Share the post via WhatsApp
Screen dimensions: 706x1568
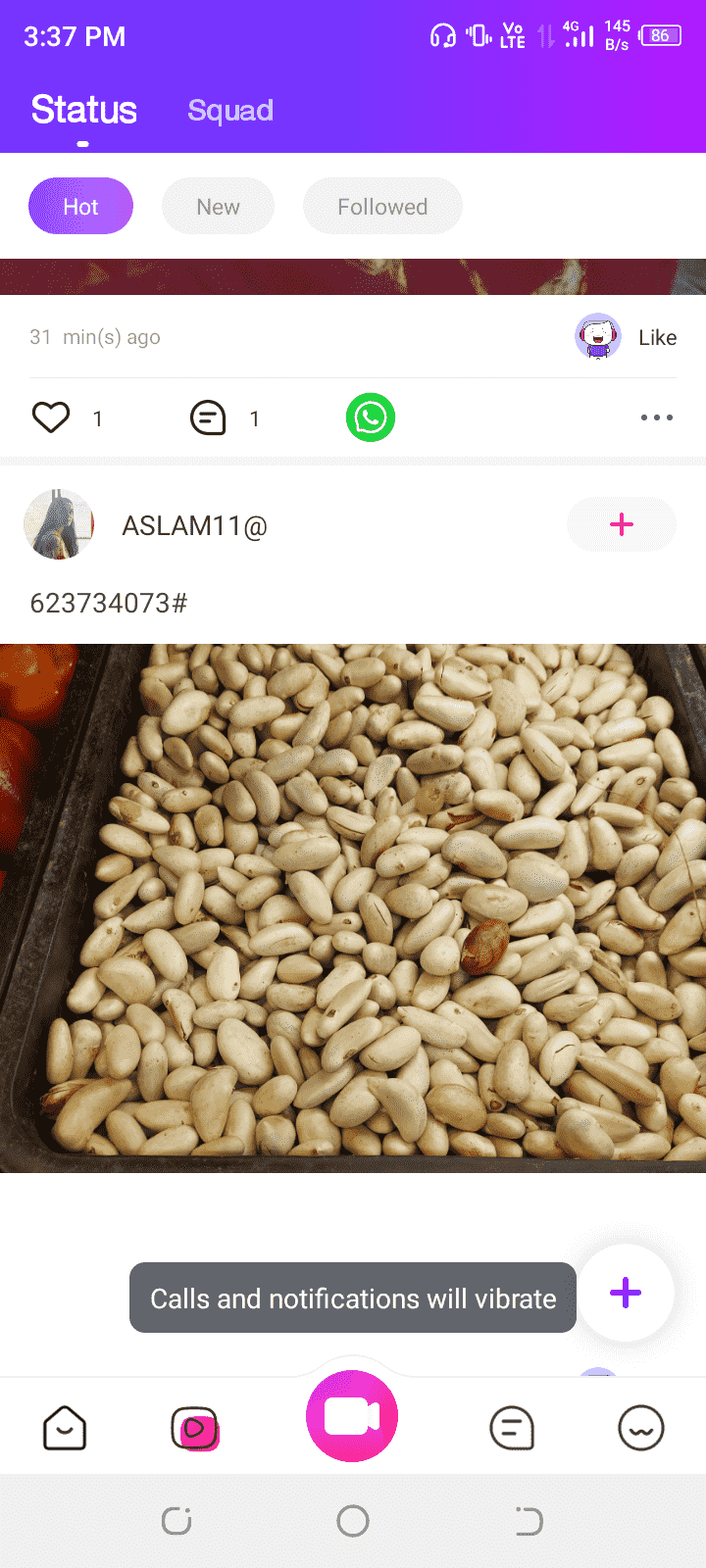(371, 418)
